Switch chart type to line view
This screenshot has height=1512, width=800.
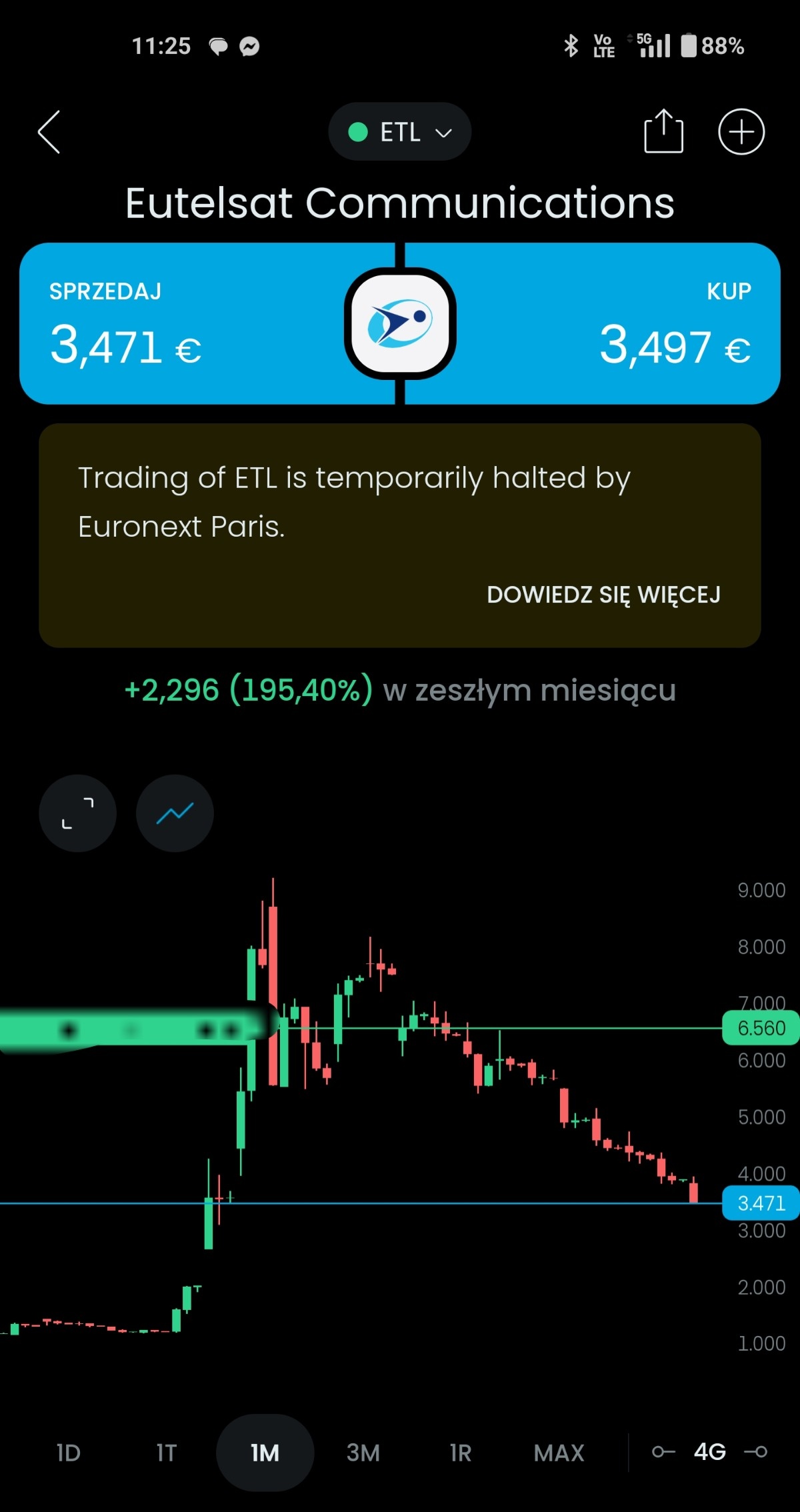[x=175, y=813]
